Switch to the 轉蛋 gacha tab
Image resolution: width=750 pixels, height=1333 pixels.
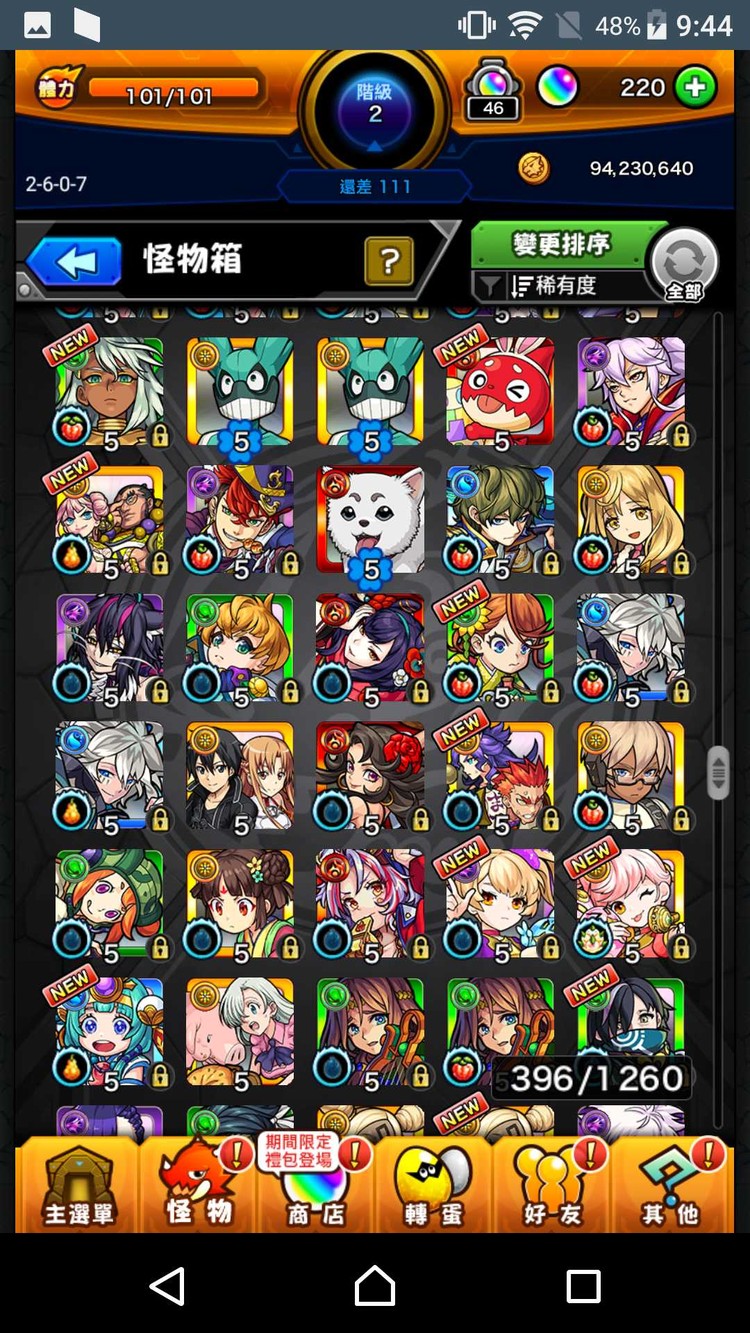point(433,1185)
